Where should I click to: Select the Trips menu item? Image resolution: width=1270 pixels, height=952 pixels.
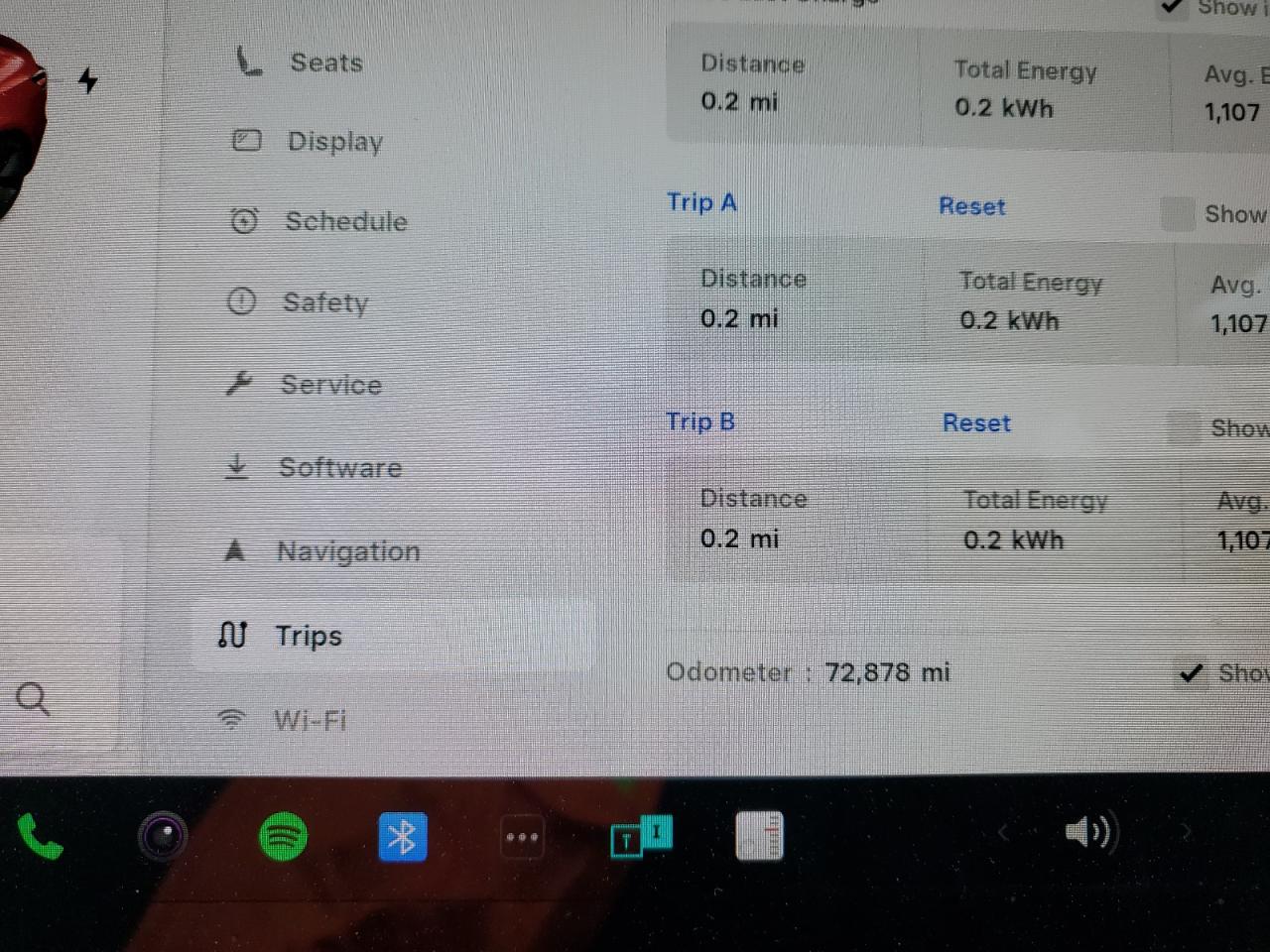[308, 636]
